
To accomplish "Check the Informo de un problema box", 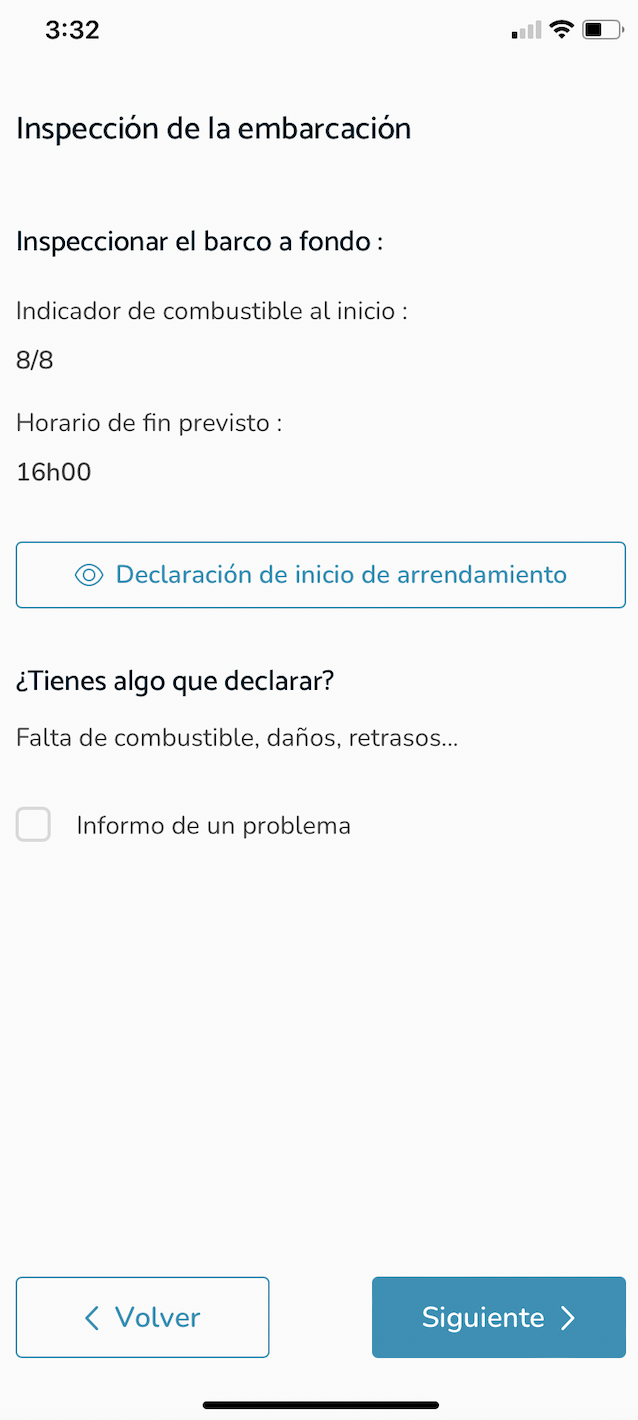I will [x=33, y=825].
